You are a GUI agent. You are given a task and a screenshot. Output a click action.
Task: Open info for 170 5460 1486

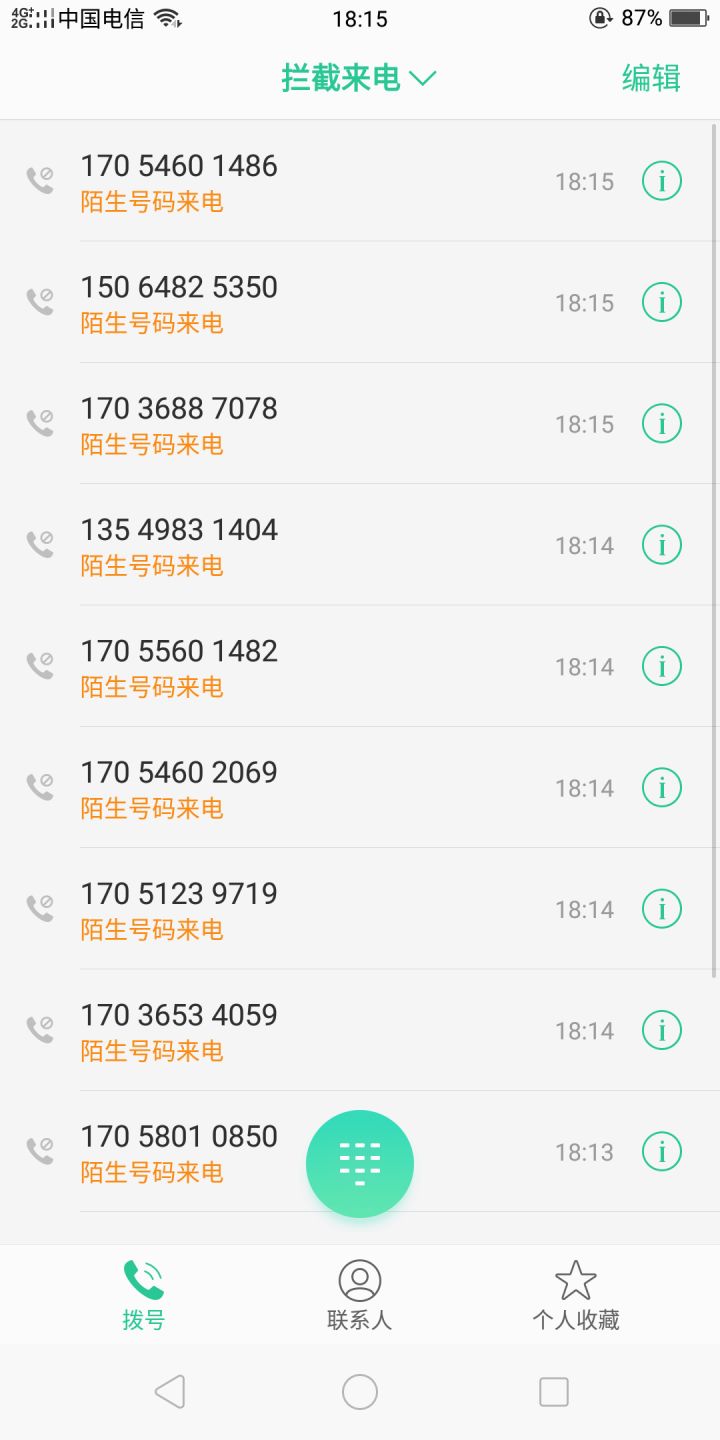coord(661,181)
